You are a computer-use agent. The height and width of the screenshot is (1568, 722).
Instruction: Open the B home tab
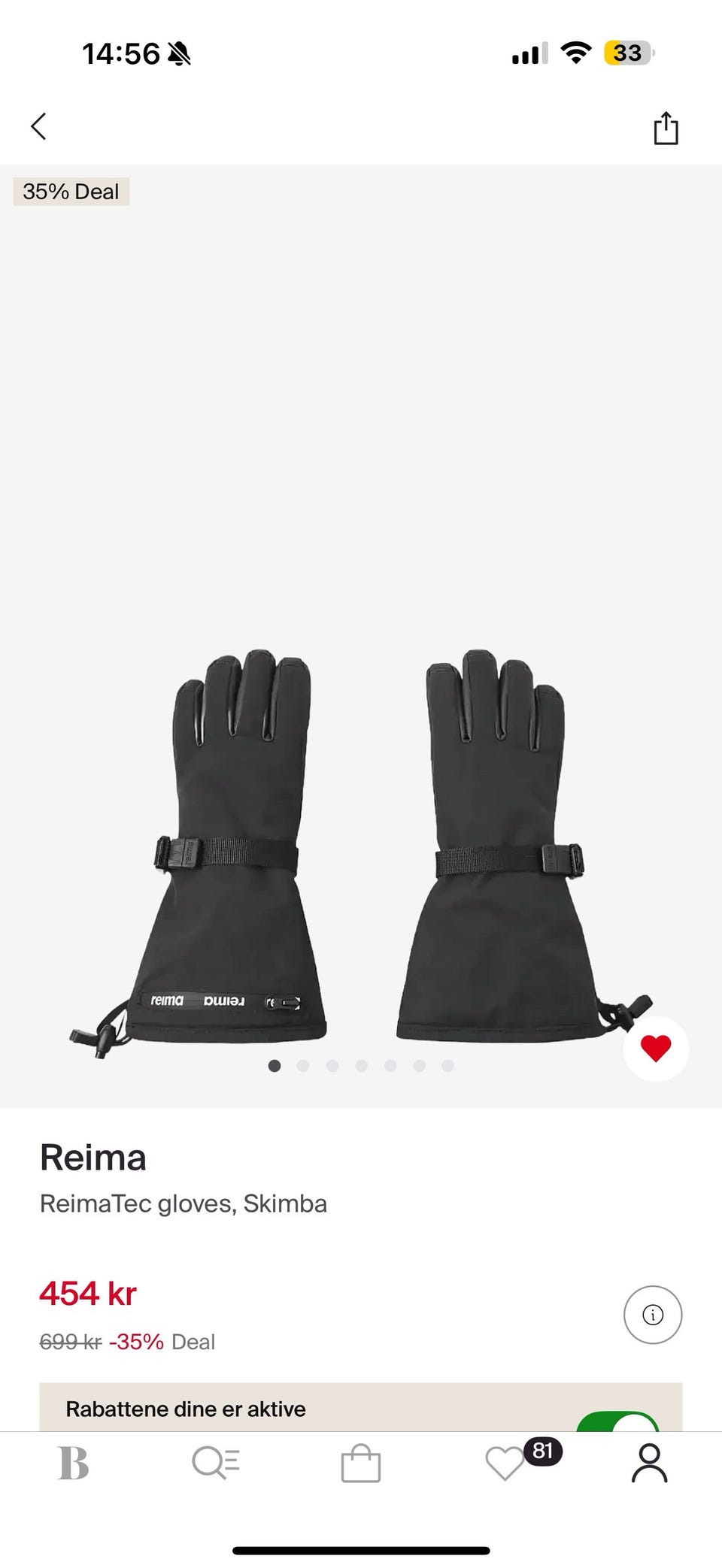(x=74, y=1464)
